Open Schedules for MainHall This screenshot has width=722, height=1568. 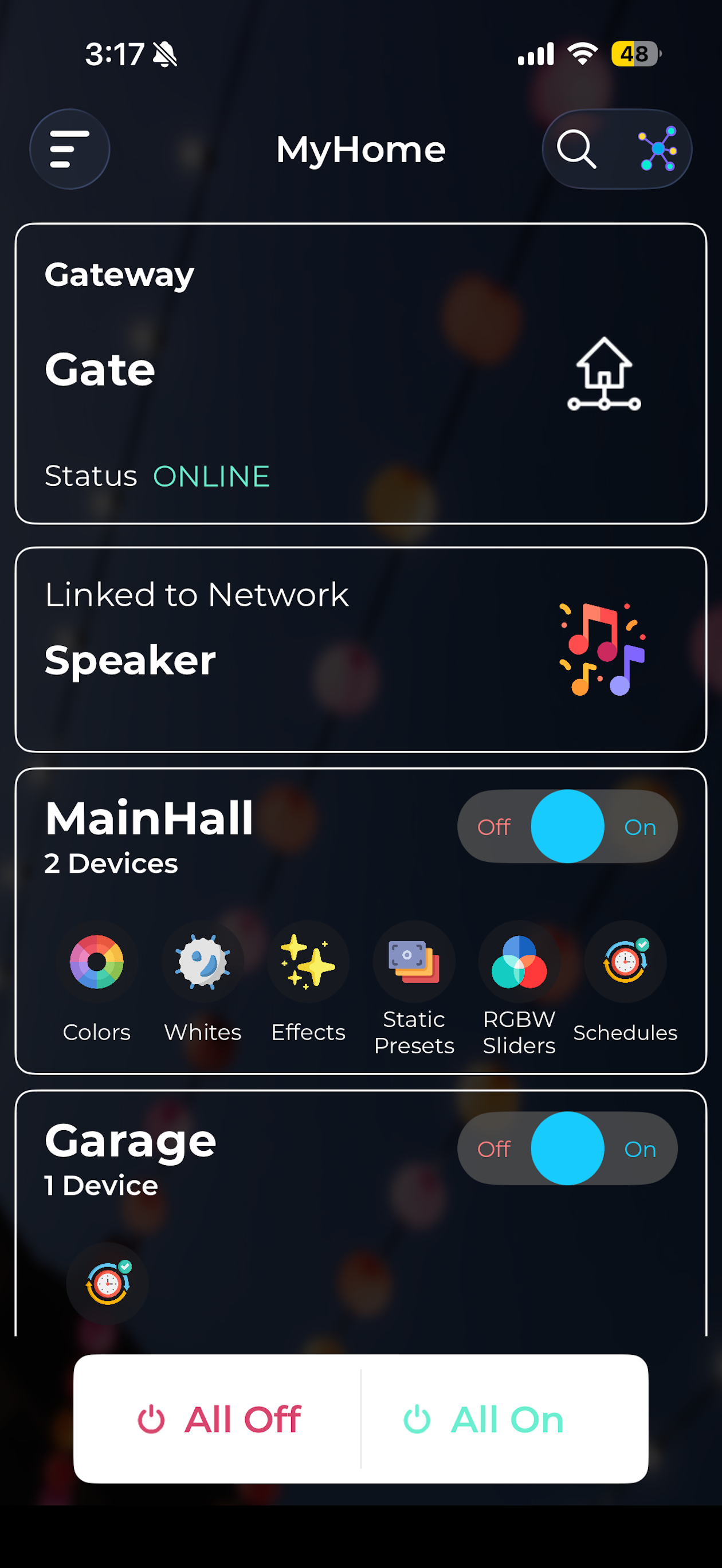pyautogui.click(x=625, y=982)
